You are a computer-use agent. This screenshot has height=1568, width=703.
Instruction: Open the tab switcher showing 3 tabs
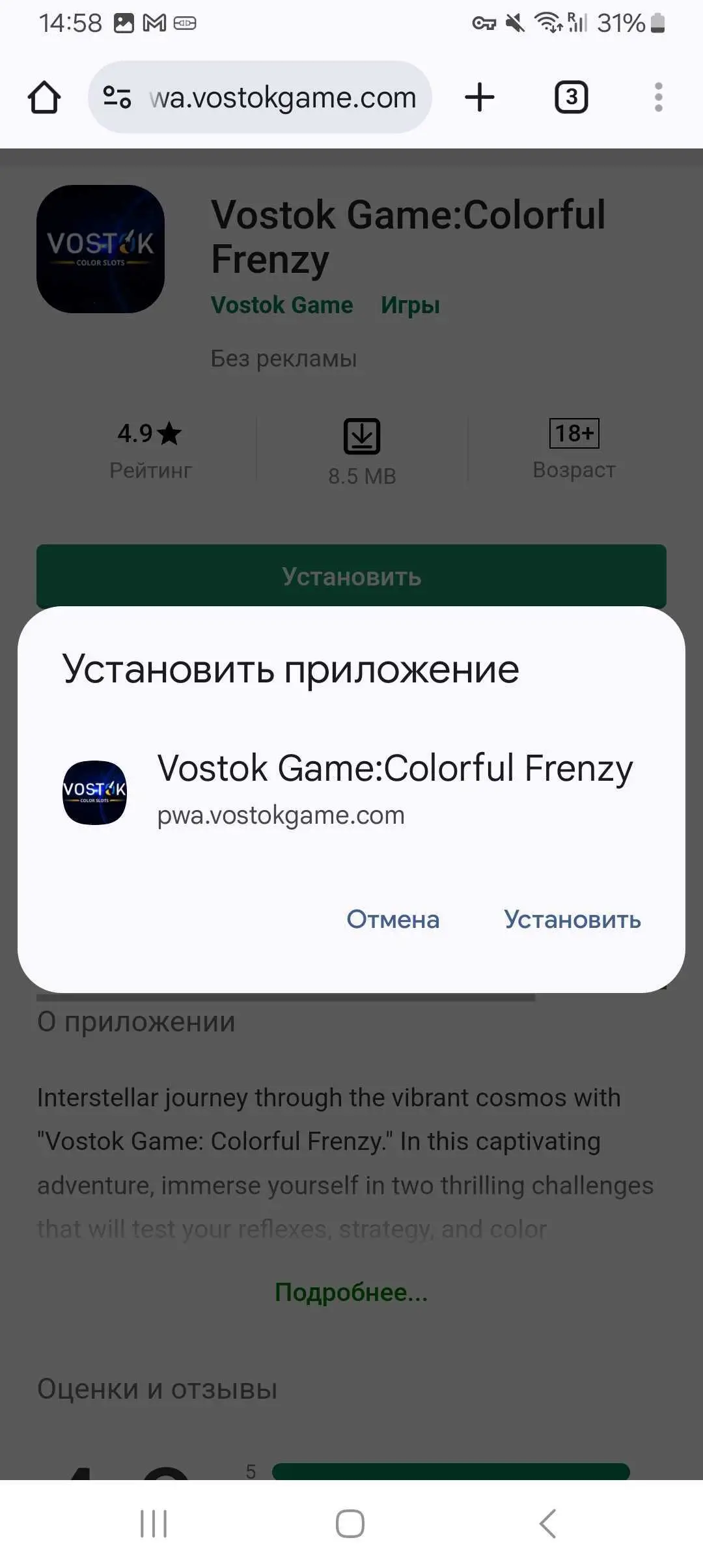point(571,98)
